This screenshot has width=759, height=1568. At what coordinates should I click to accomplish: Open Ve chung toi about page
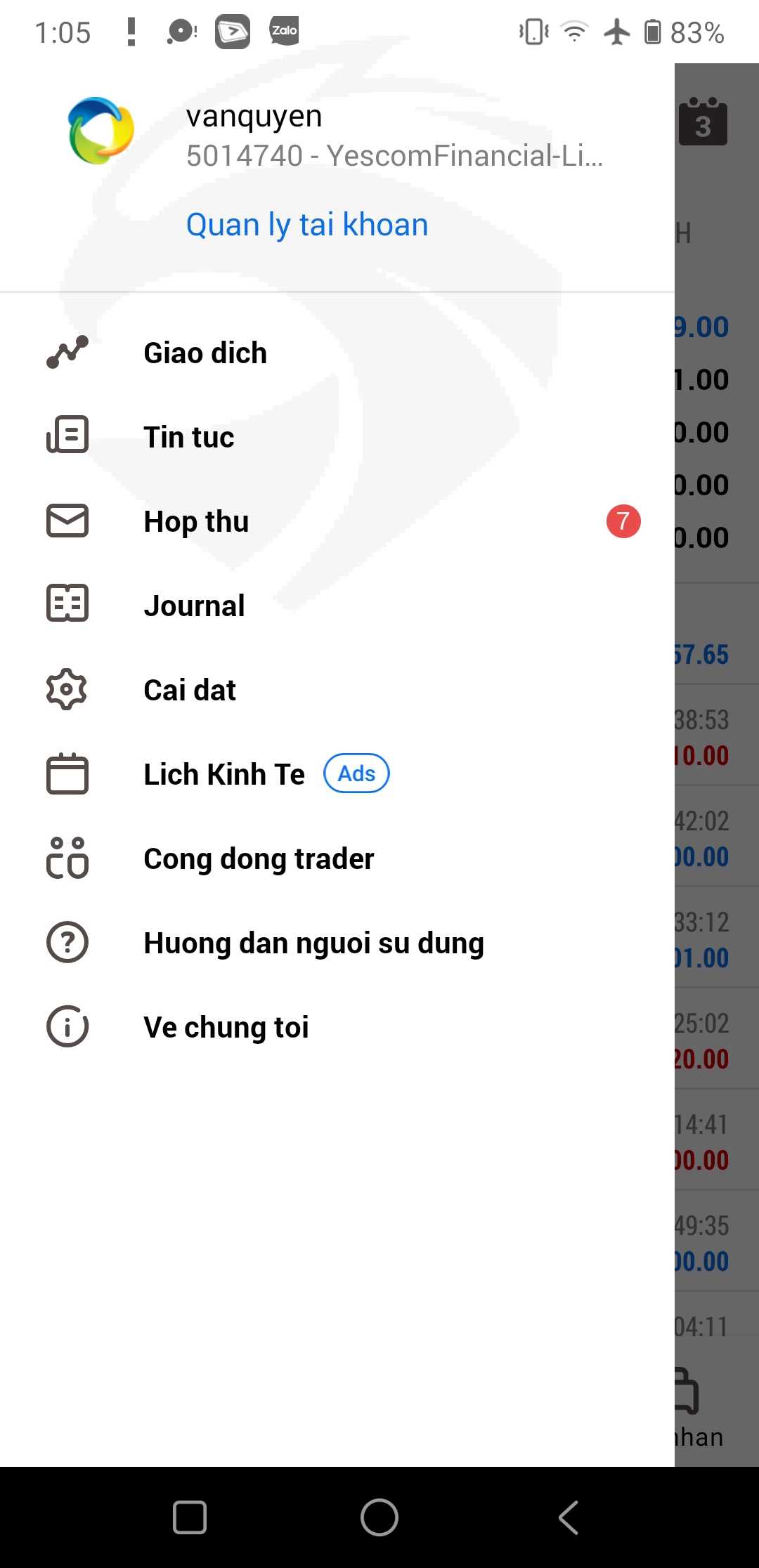337,1027
